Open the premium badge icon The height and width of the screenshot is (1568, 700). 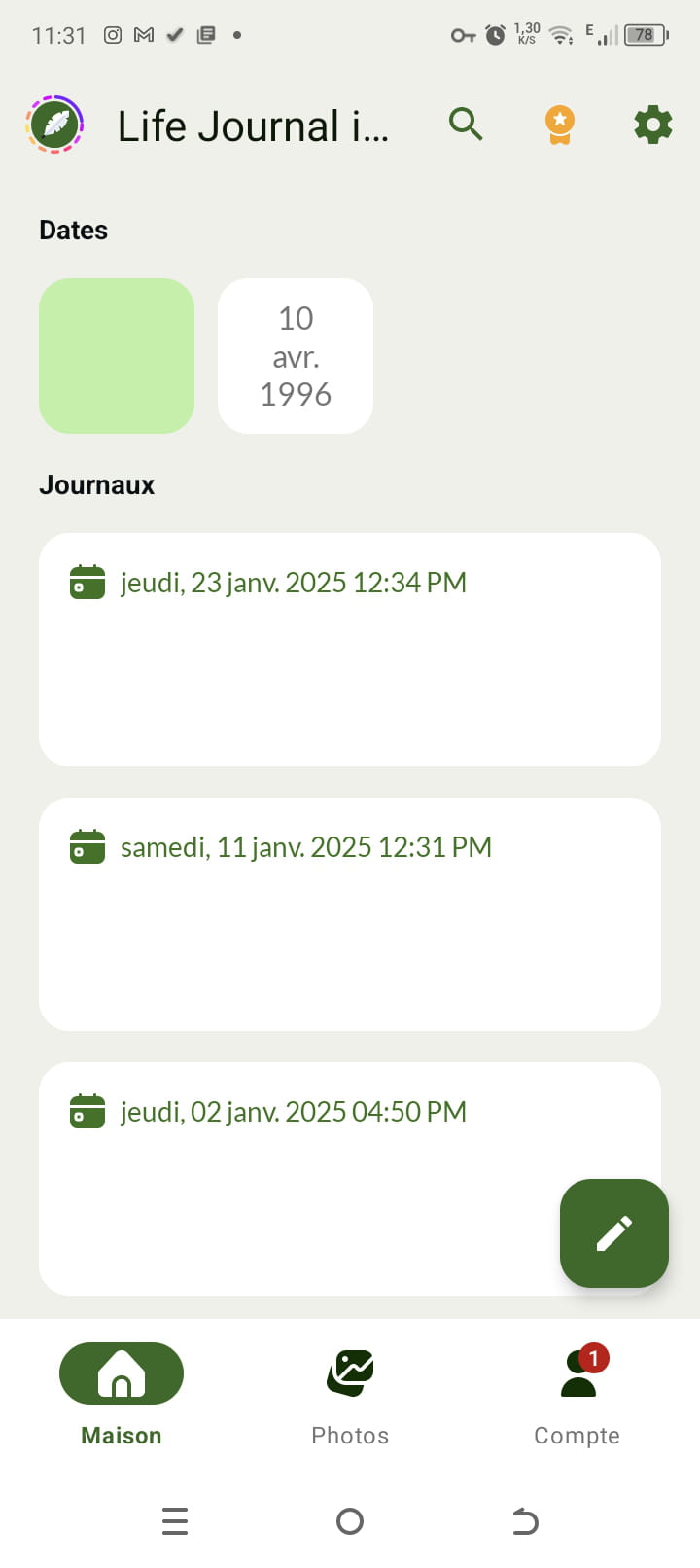point(559,125)
